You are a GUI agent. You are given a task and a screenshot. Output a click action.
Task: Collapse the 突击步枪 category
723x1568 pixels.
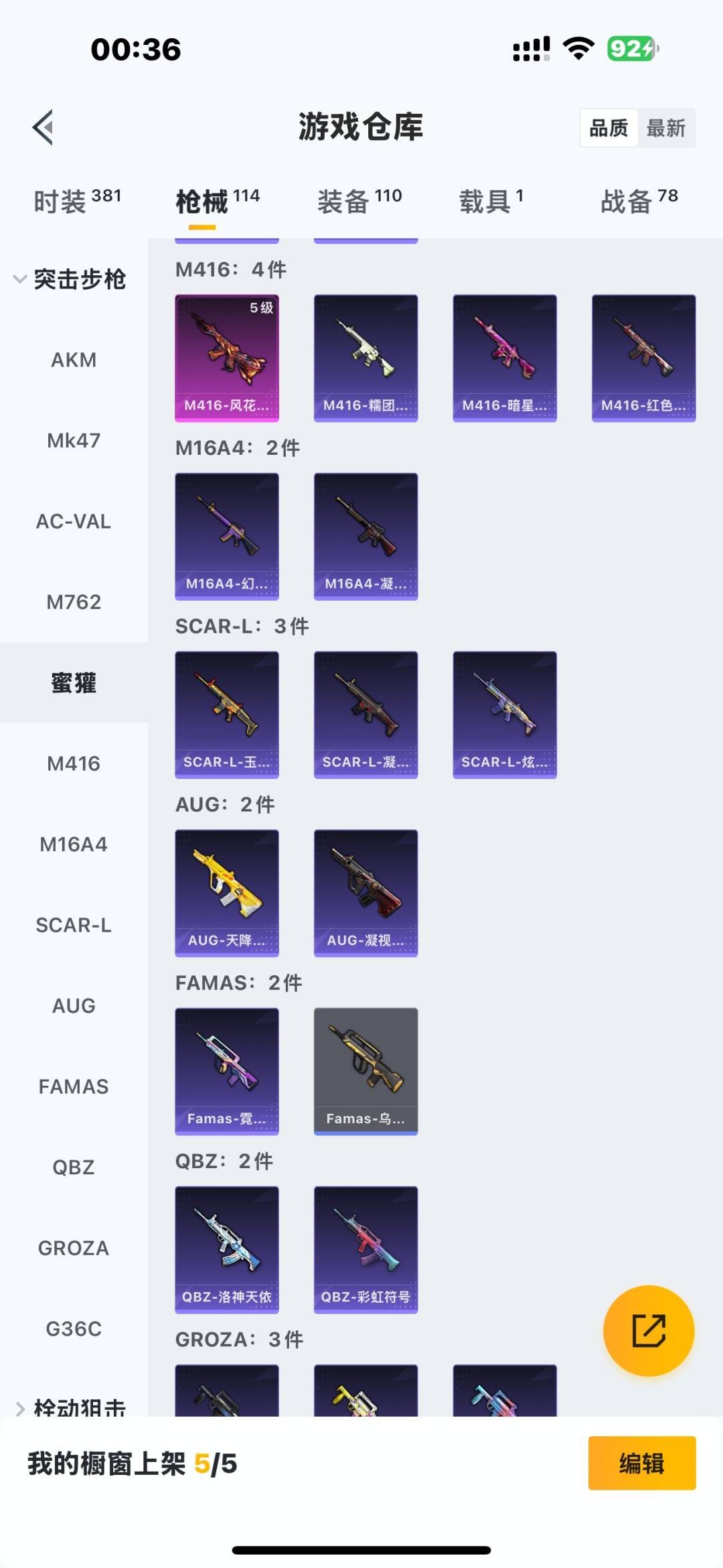(70, 279)
